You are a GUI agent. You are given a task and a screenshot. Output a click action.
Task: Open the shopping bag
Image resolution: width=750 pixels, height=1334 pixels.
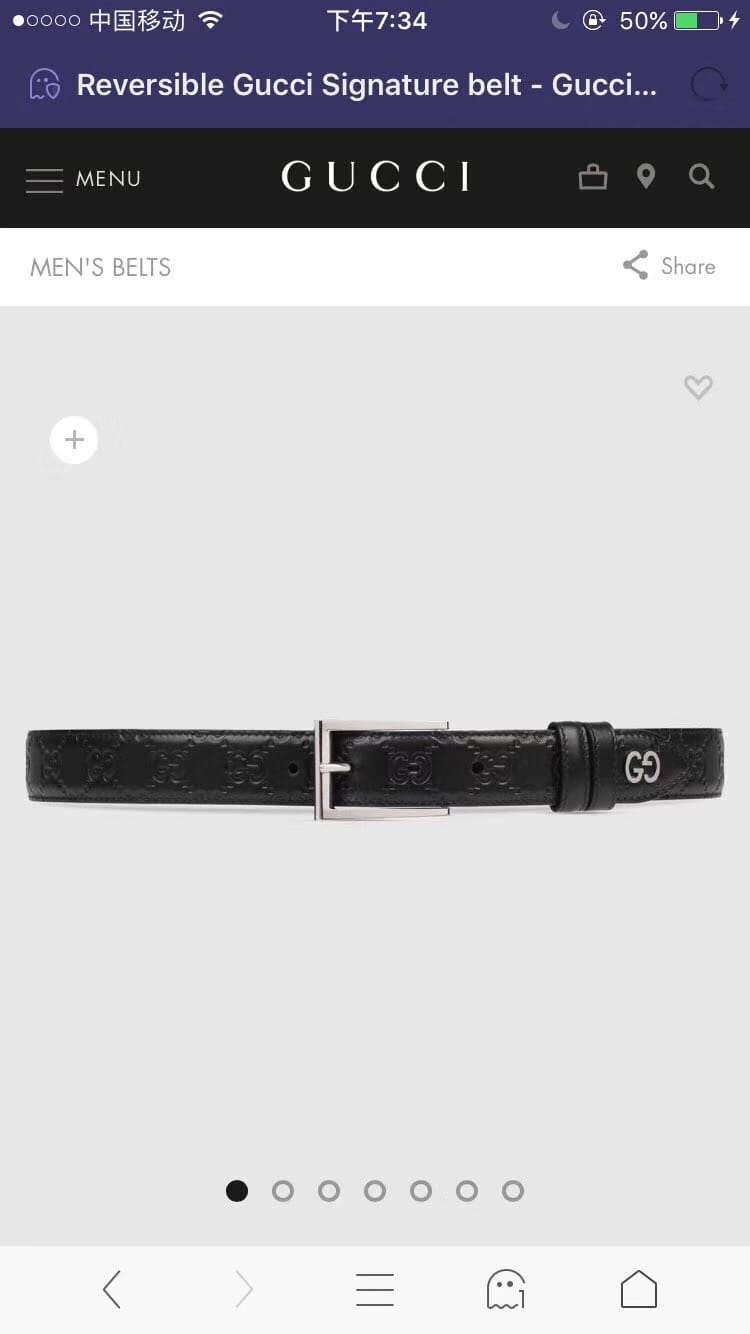click(x=593, y=178)
